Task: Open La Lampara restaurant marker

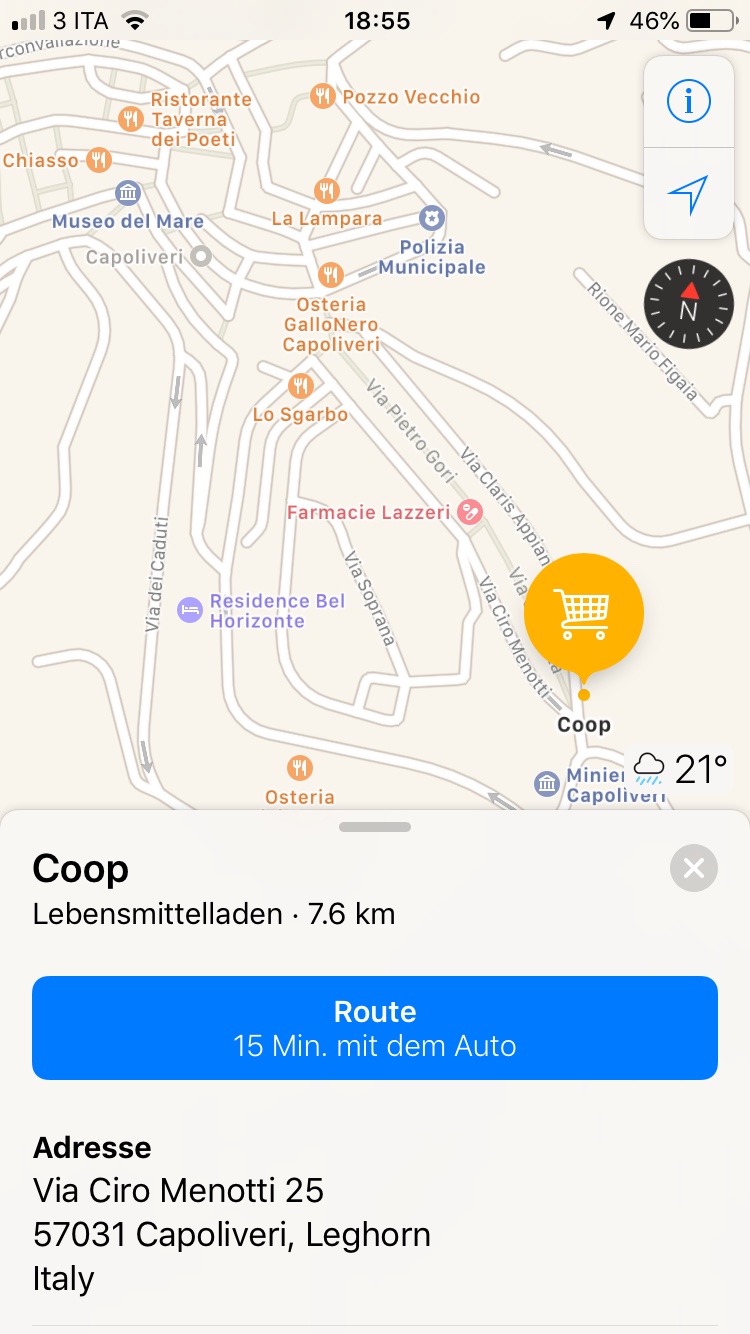Action: (326, 190)
